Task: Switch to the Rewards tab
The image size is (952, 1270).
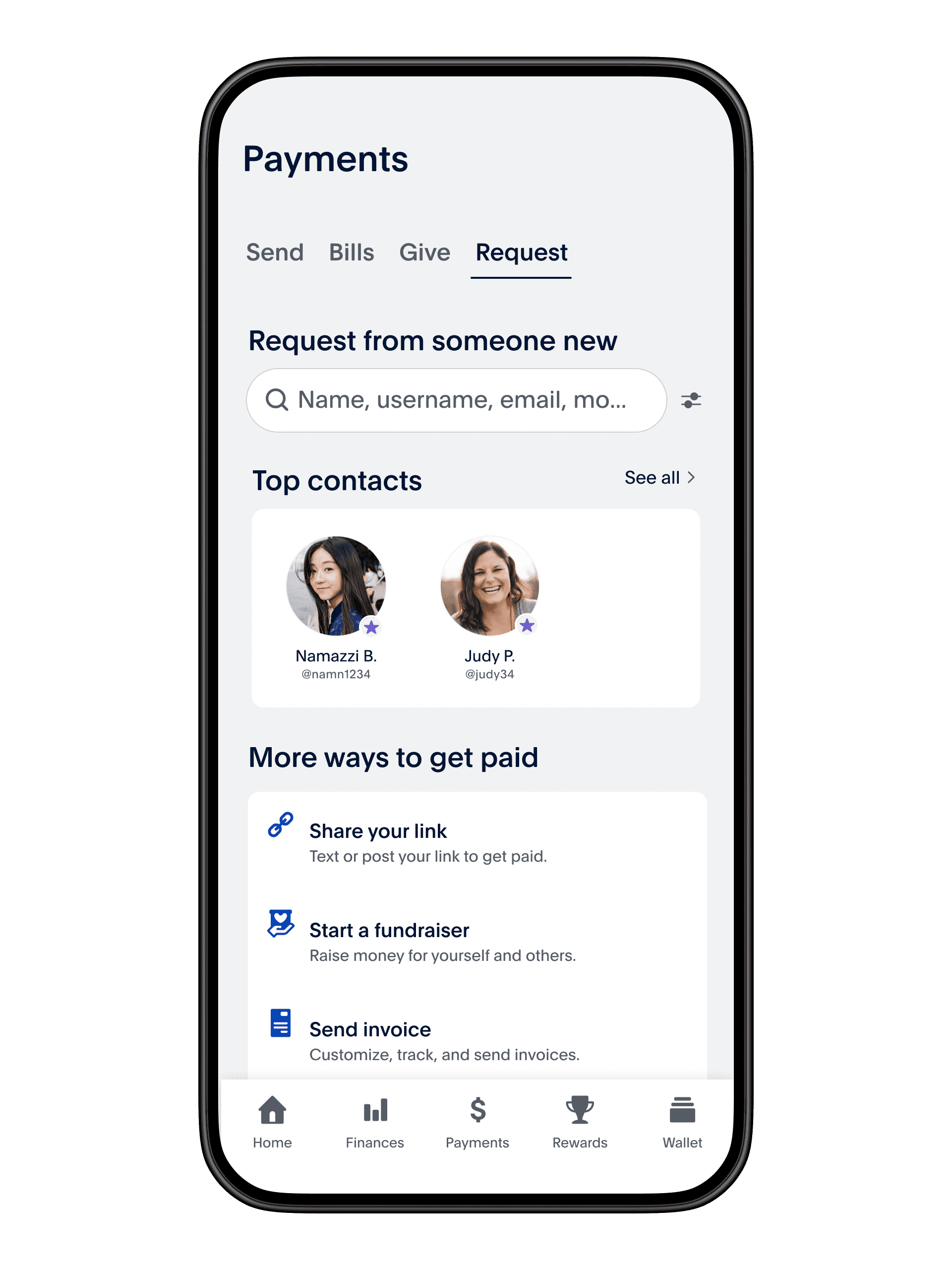Action: 580,1123
